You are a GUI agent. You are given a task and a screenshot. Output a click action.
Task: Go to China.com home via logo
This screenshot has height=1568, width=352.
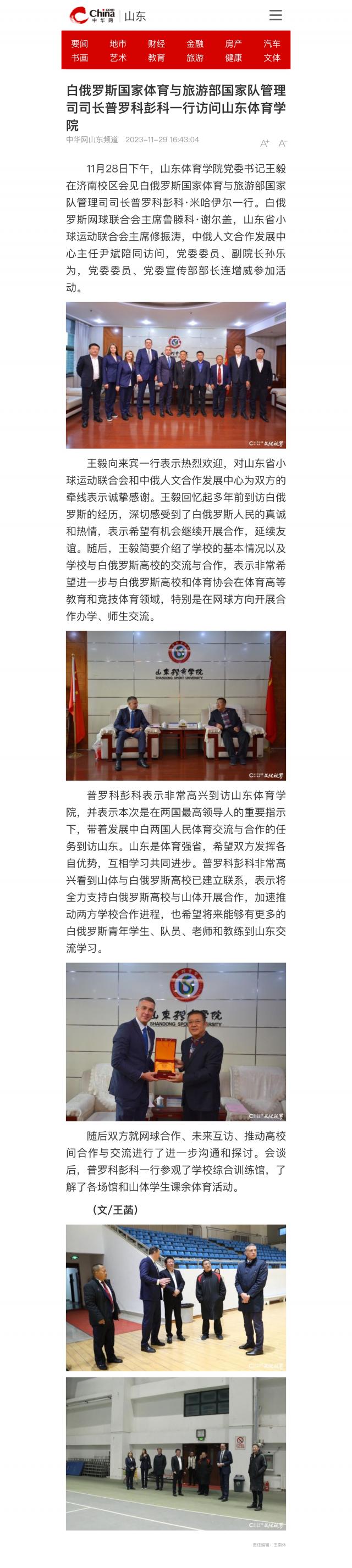pyautogui.click(x=92, y=15)
